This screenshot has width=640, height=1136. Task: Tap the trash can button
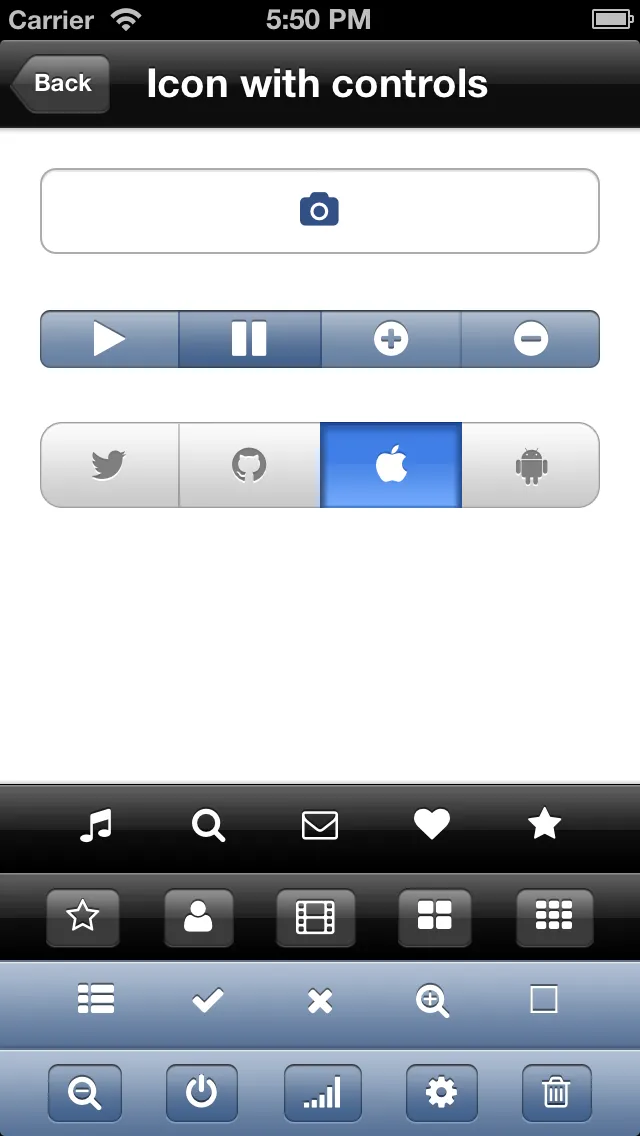(556, 1093)
